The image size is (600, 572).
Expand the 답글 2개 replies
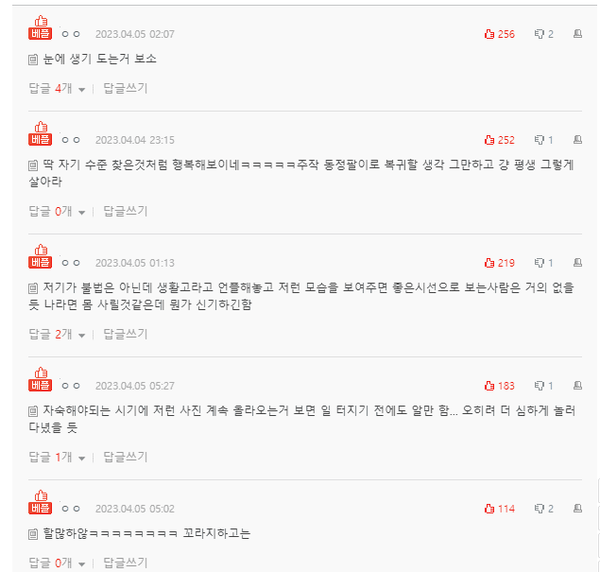tap(57, 334)
